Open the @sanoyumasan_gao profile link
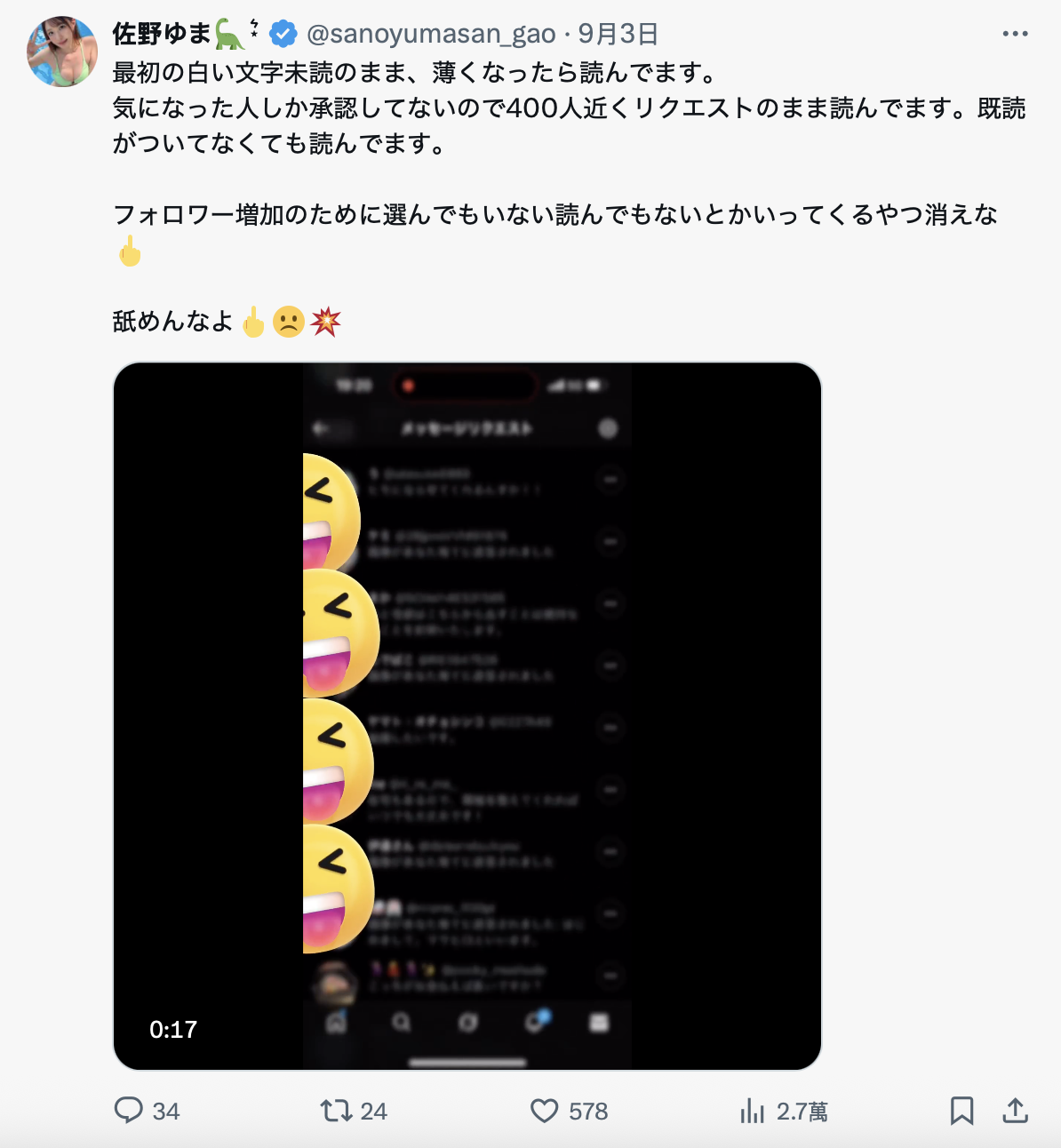The image size is (1061, 1148). [431, 34]
